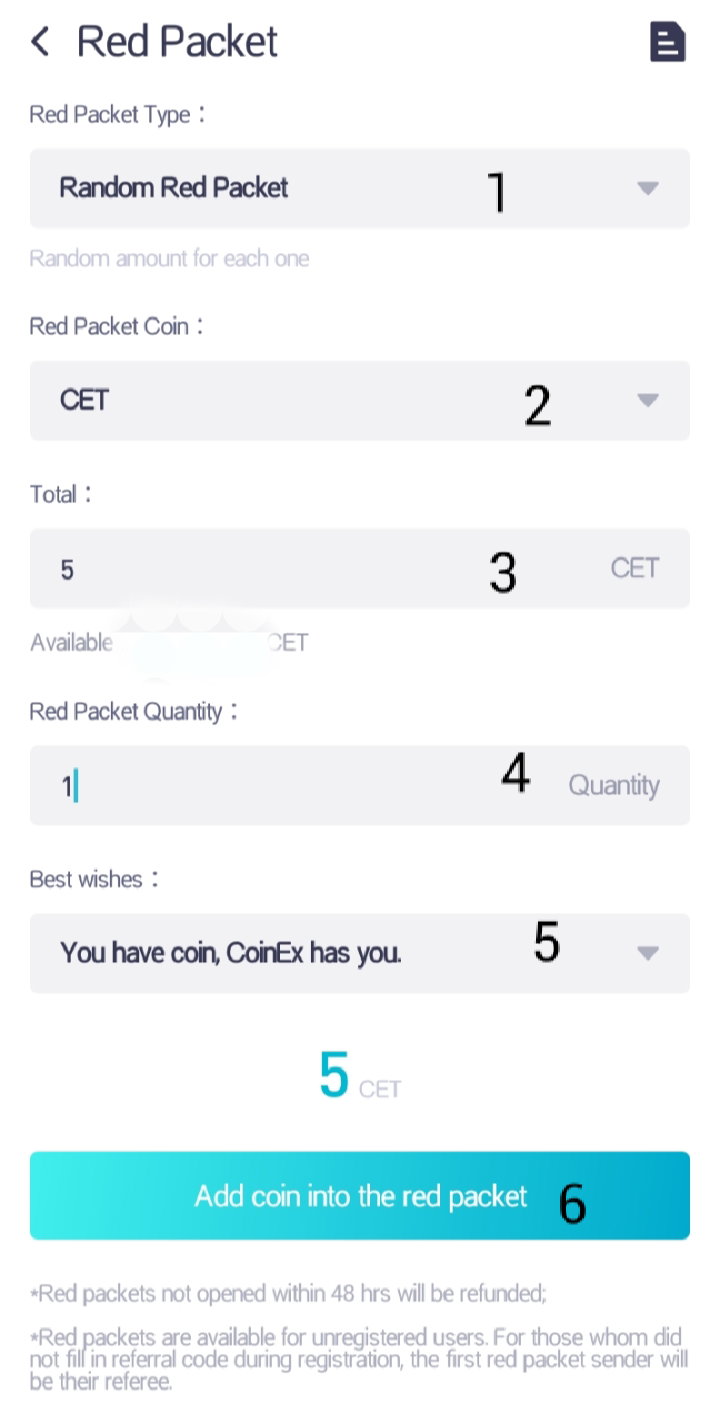Open the Red Packet Coin selector

pos(359,400)
